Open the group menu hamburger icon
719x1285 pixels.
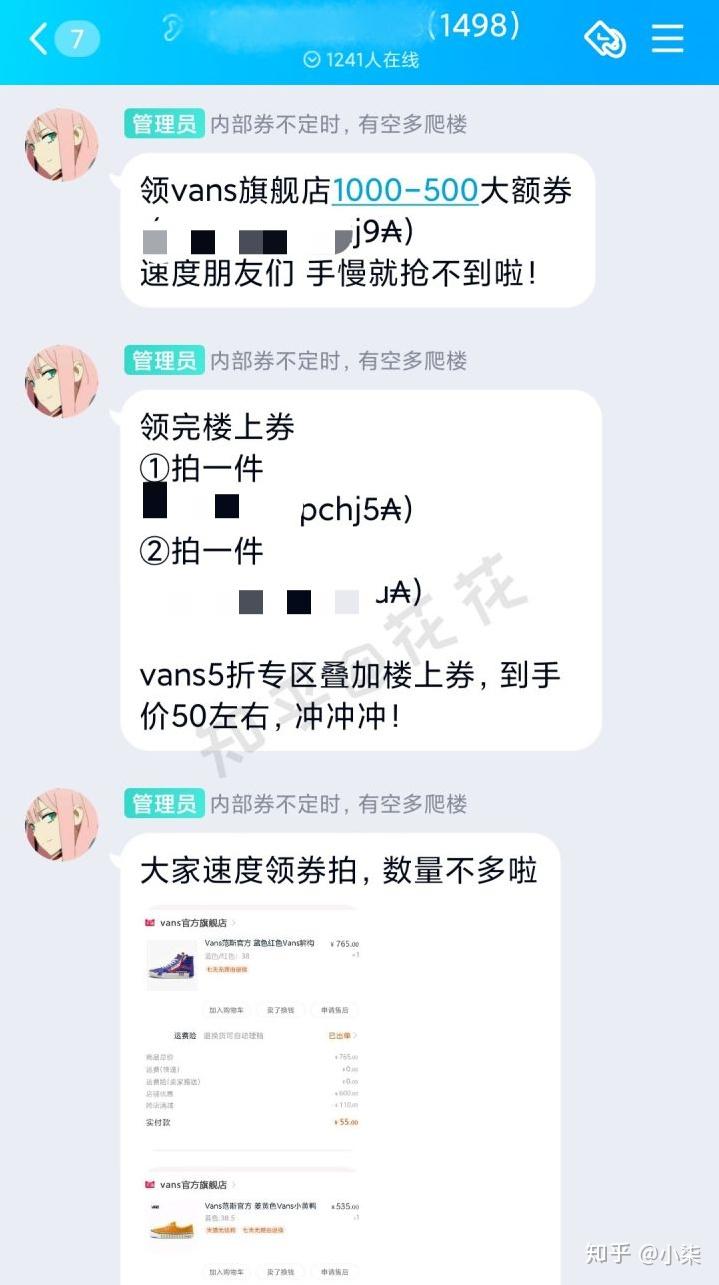click(667, 39)
